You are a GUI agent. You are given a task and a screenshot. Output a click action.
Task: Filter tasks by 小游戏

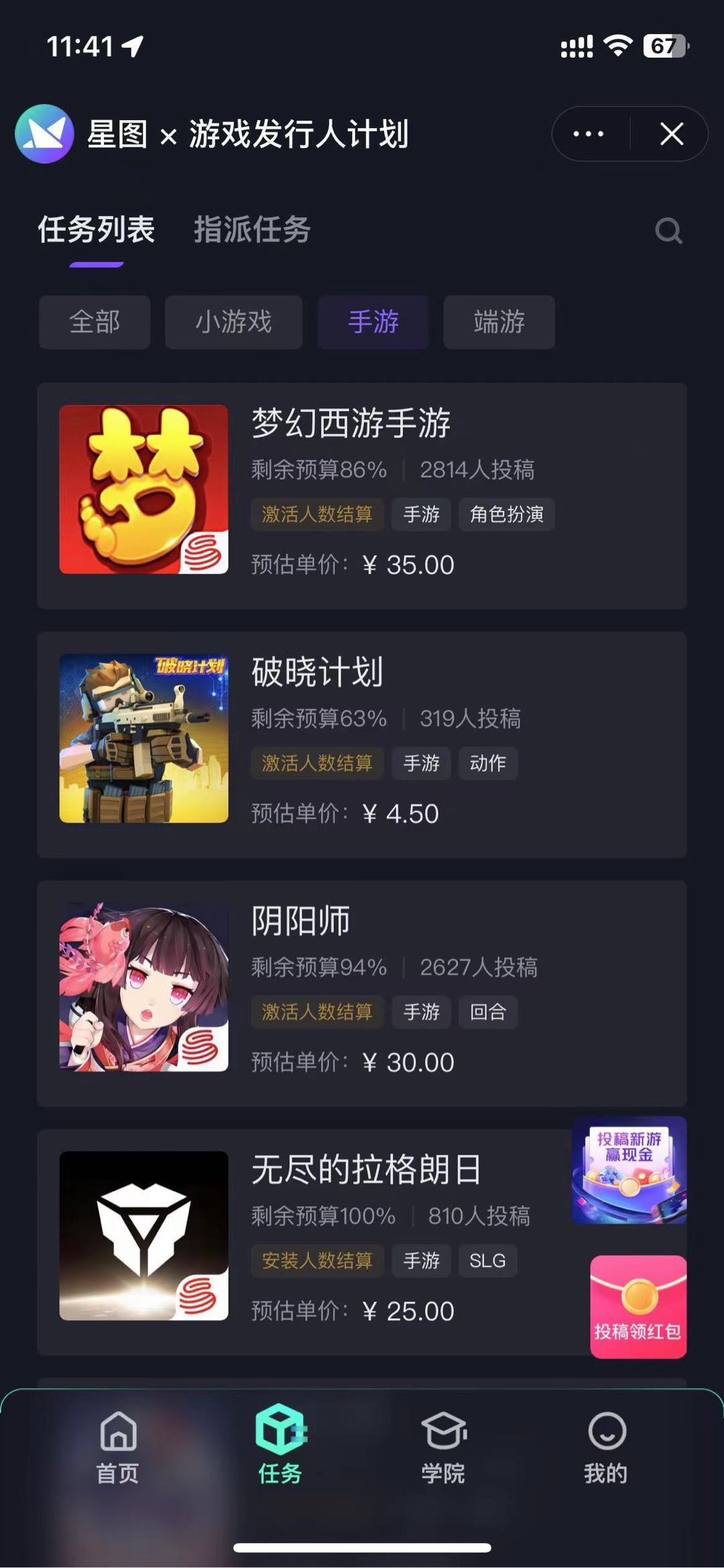coord(233,322)
